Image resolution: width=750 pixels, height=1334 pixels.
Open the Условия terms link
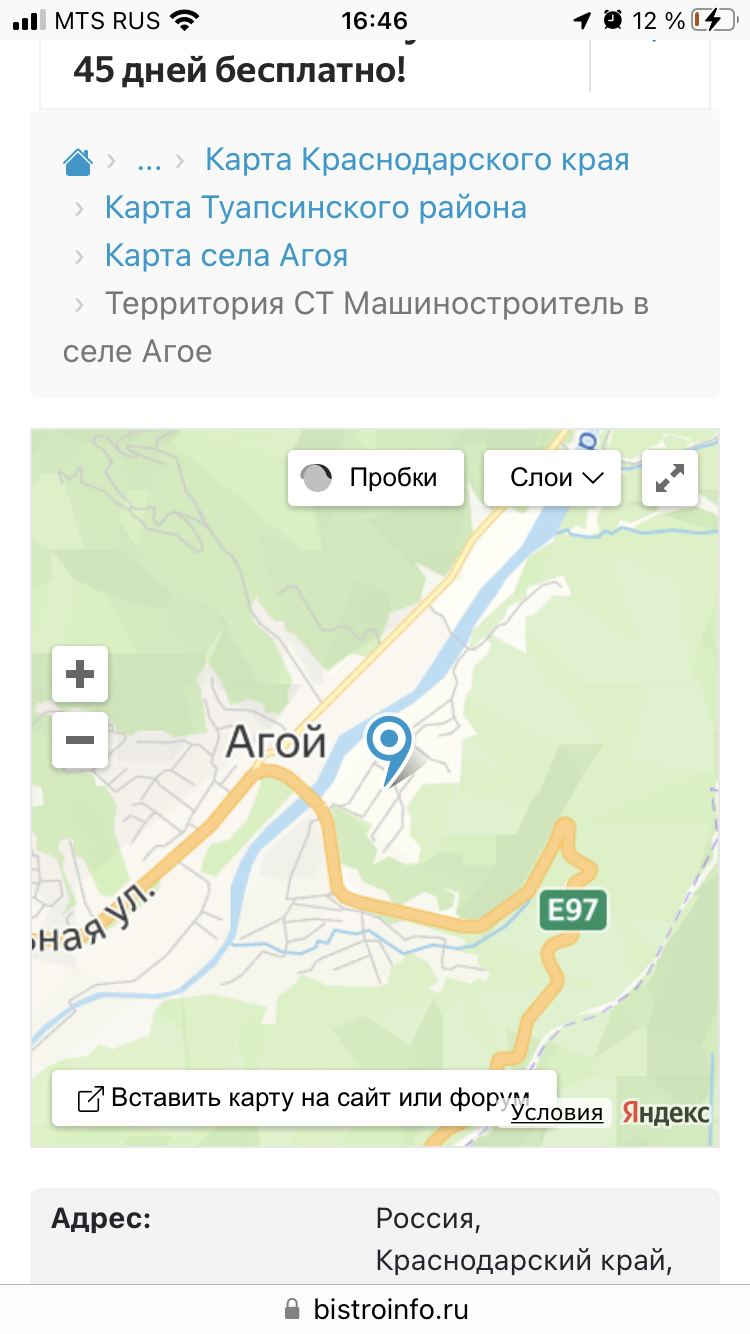557,1112
